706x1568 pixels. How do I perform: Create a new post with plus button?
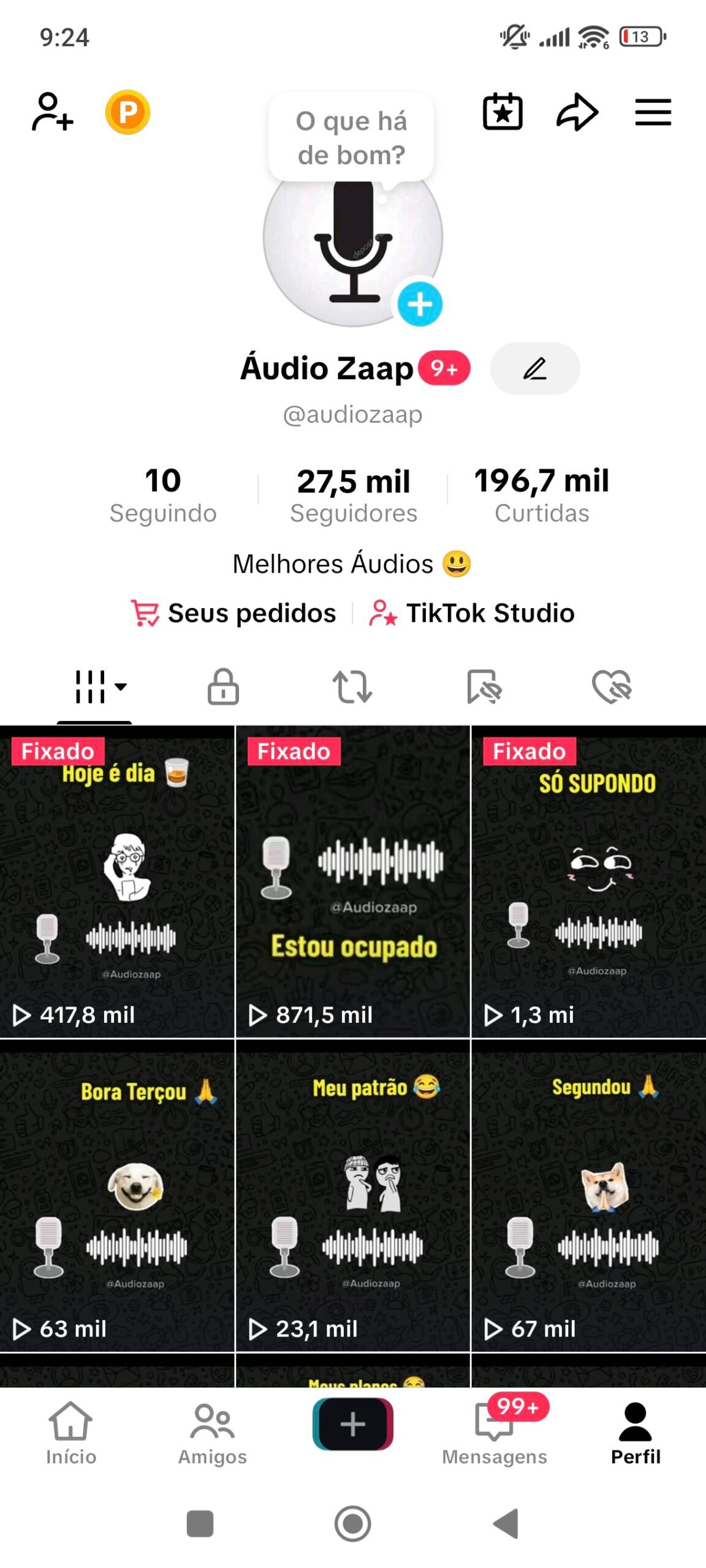click(x=353, y=1424)
